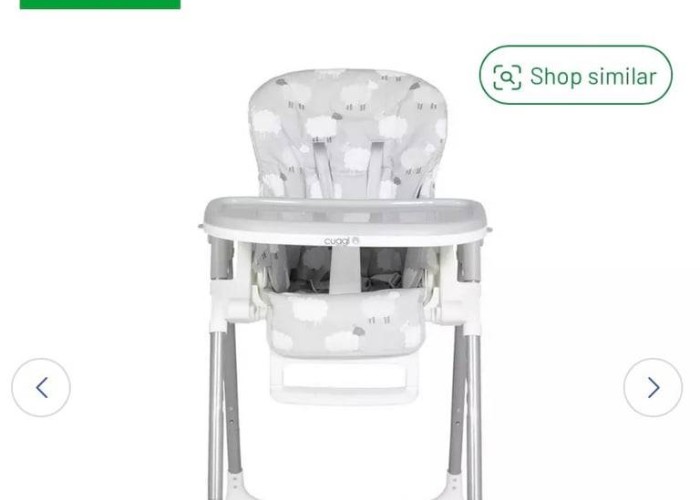Go to previous product image
Screen dimensions: 700x500
tap(41, 388)
